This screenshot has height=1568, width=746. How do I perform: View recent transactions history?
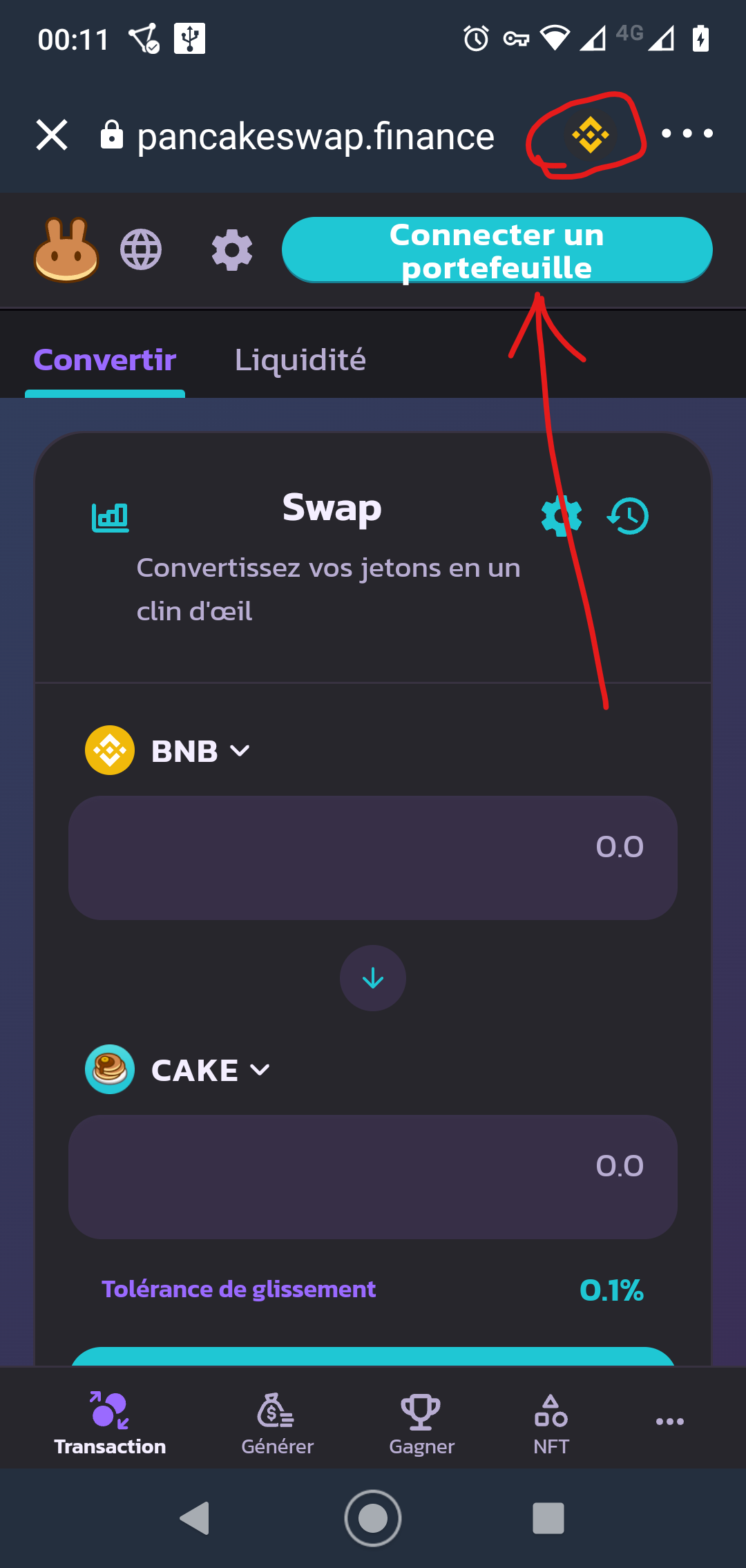pyautogui.click(x=628, y=516)
